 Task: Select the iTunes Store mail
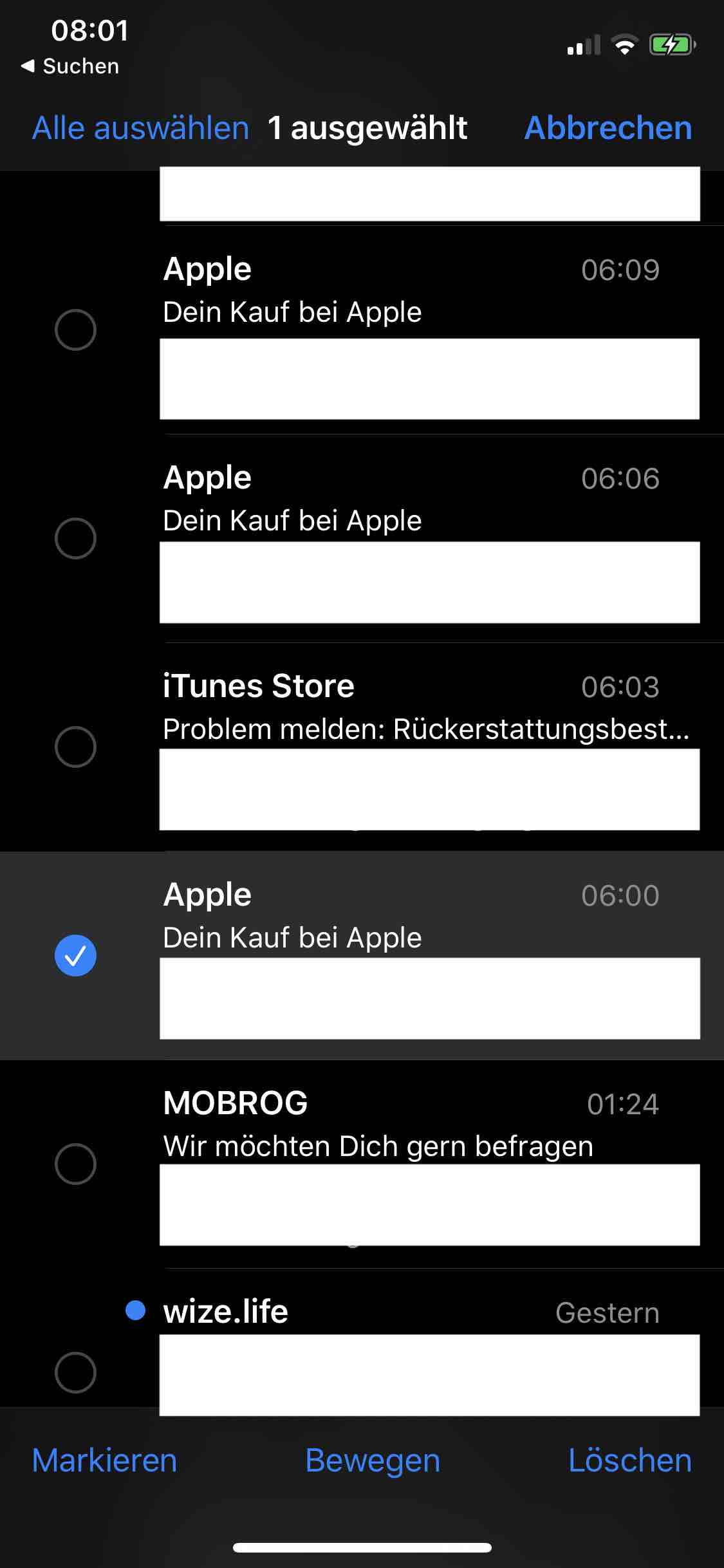(x=75, y=747)
